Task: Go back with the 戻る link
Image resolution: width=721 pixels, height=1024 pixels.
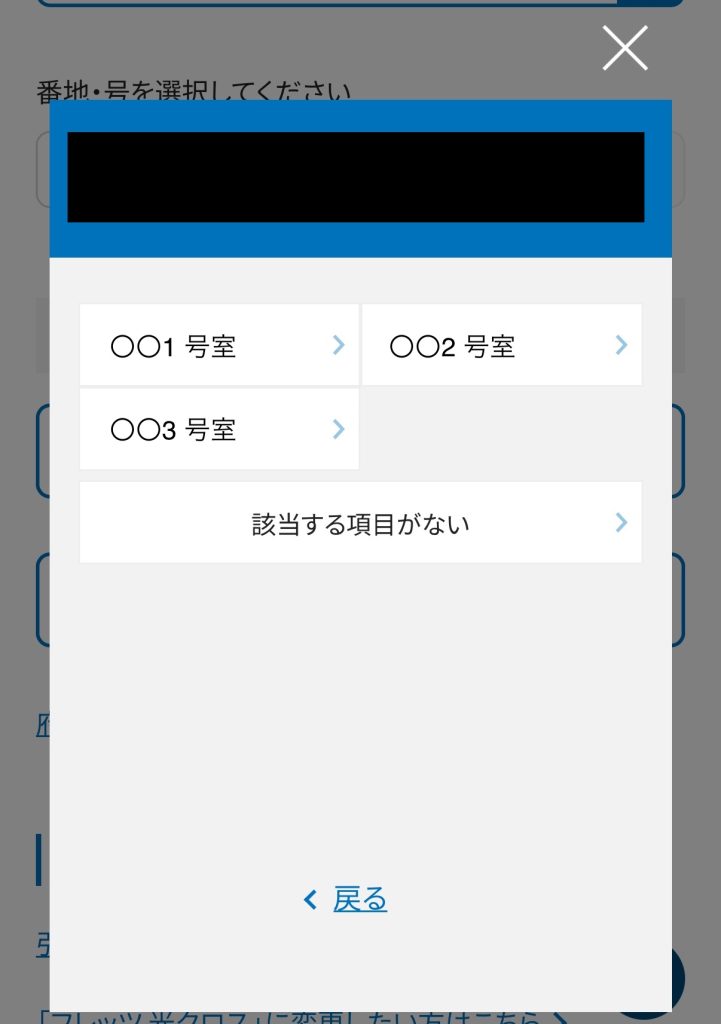Action: (358, 900)
